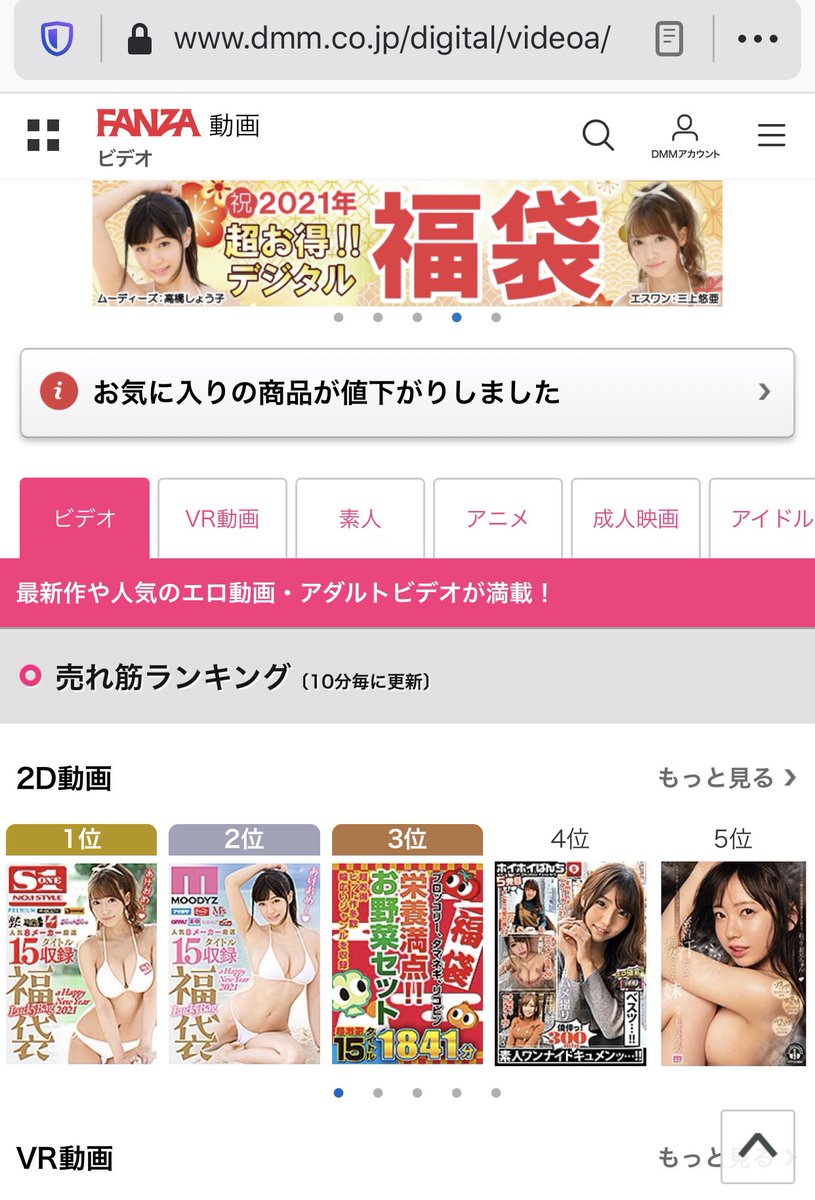This screenshot has height=1200, width=815.
Task: Open お気に入りの商品が値下がりしました notice
Action: point(407,392)
